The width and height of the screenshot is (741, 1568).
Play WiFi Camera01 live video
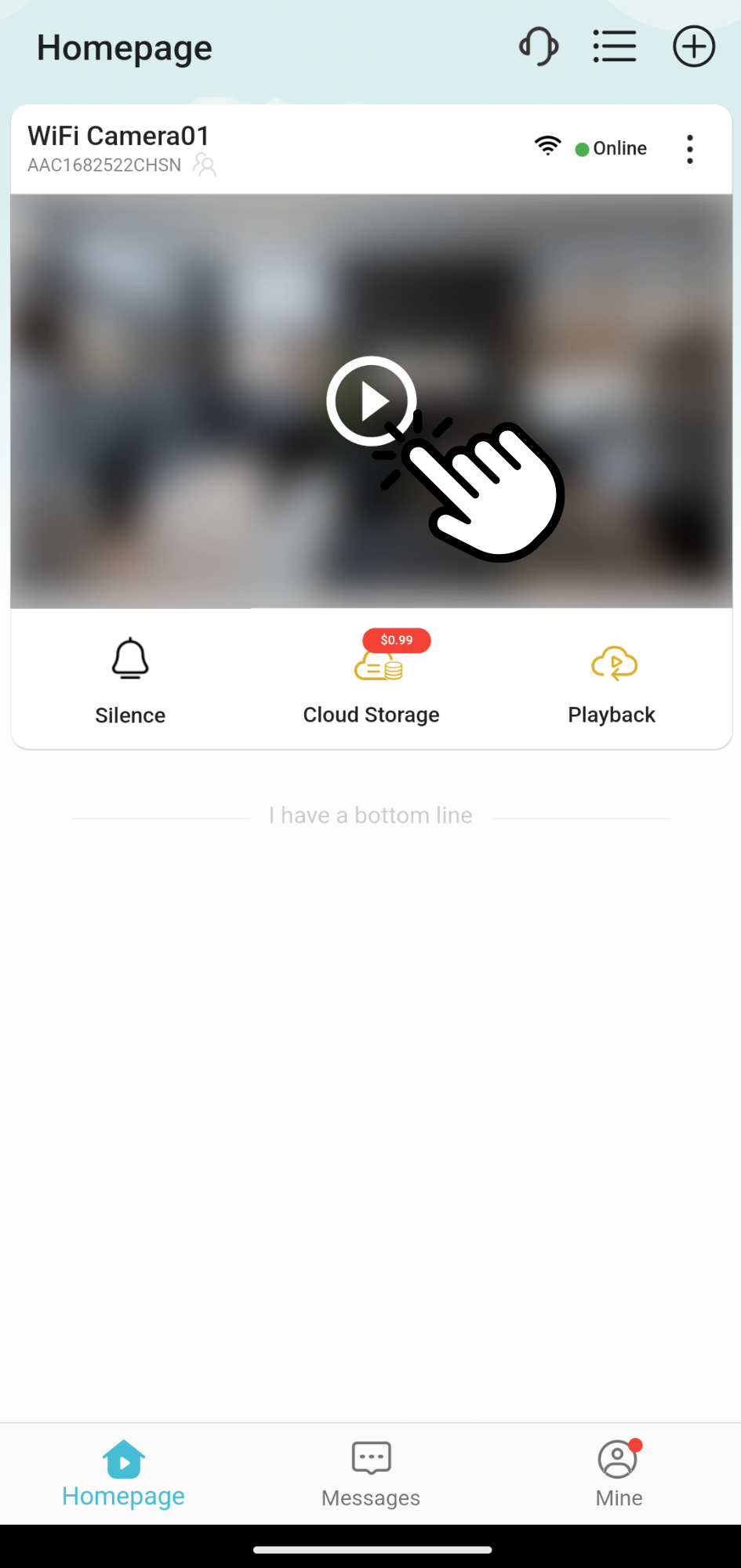[x=371, y=401]
